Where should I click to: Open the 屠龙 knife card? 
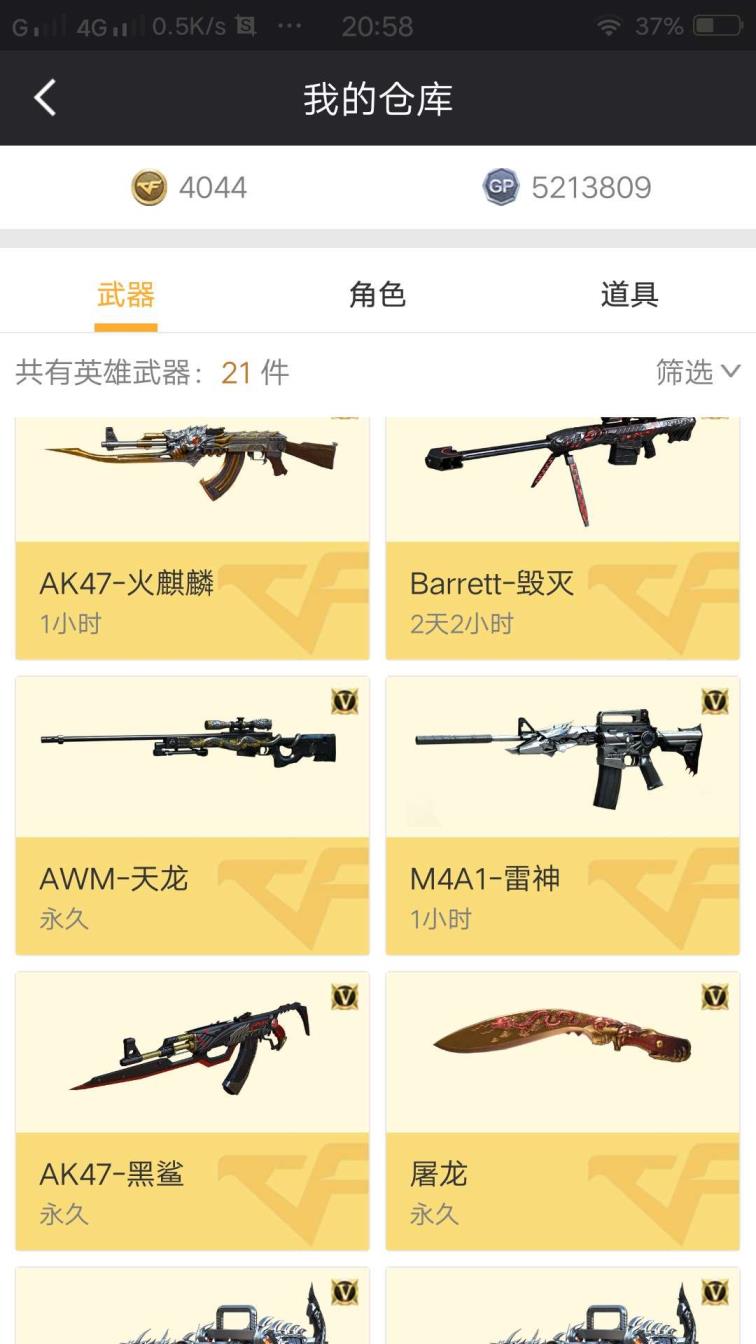click(562, 1110)
